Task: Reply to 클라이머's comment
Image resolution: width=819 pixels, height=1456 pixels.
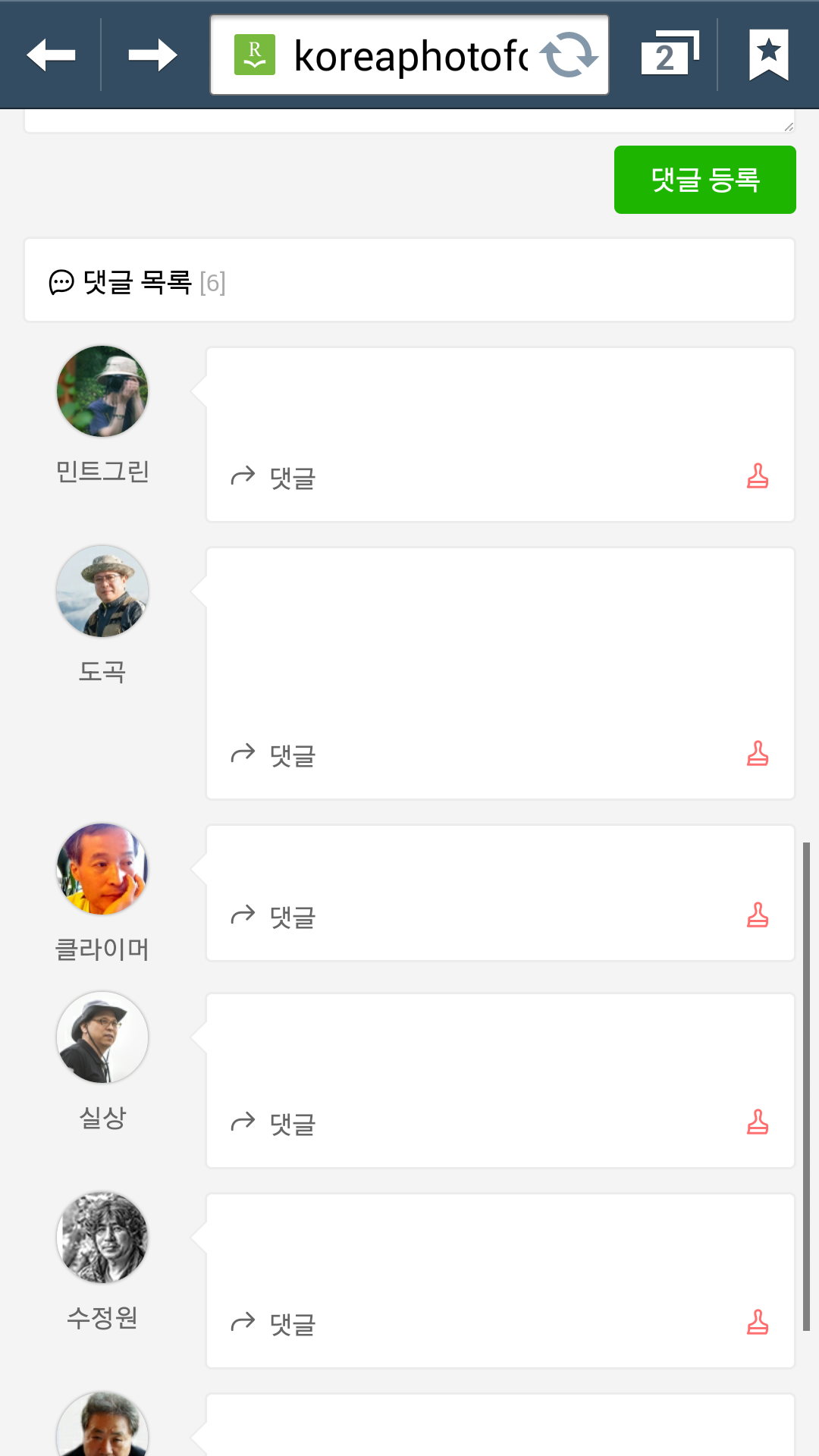Action: click(274, 916)
